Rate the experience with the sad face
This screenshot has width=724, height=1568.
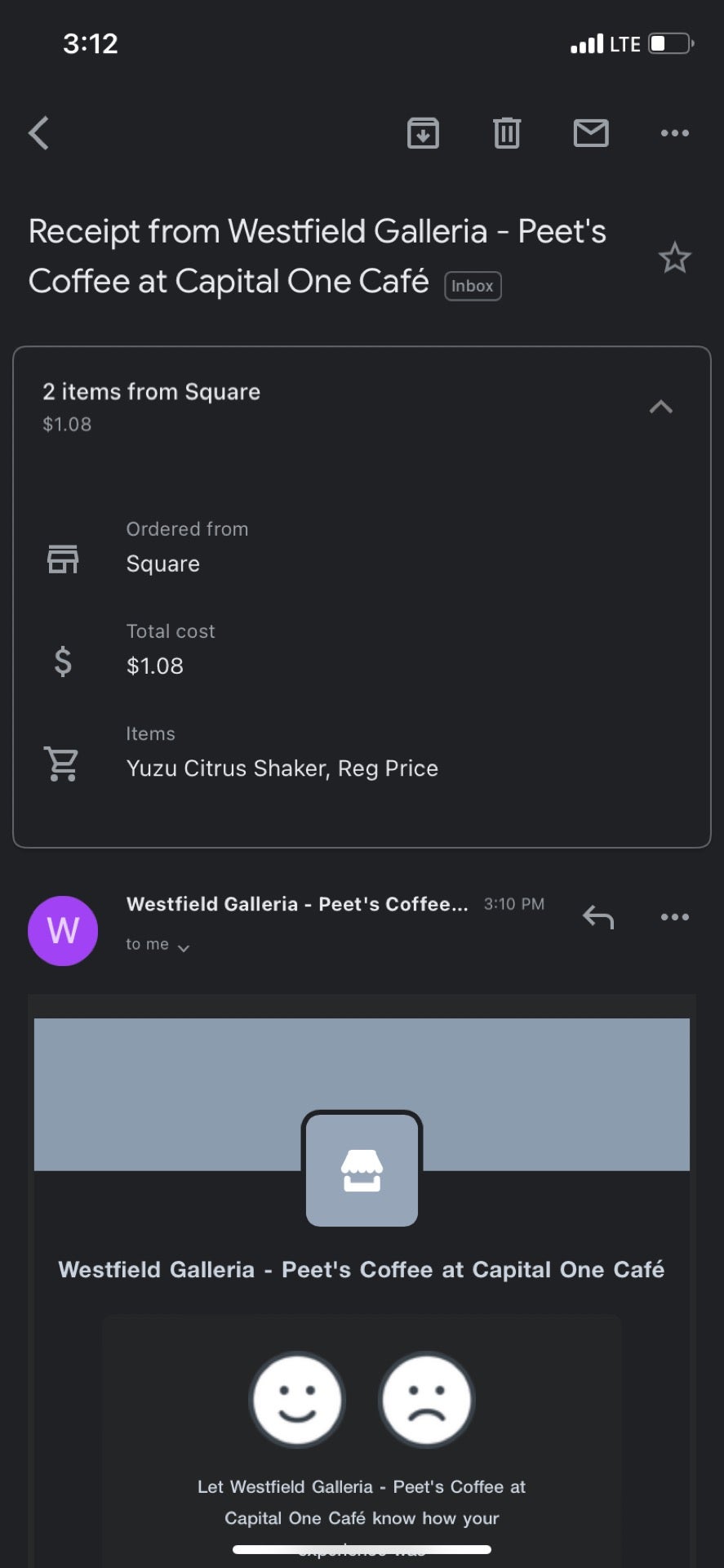tap(426, 1400)
